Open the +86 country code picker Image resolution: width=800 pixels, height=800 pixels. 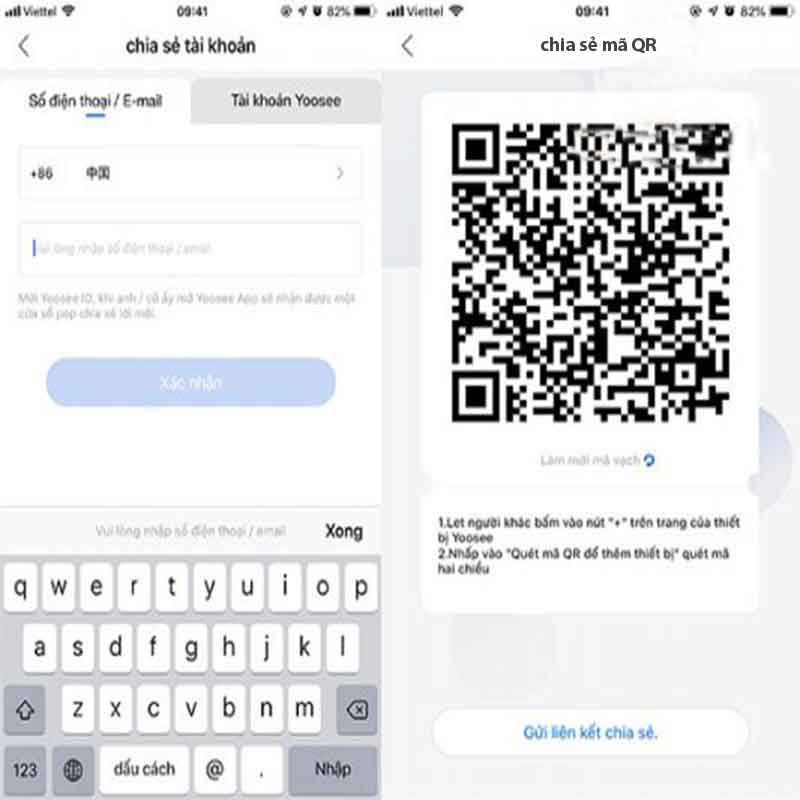pos(190,173)
